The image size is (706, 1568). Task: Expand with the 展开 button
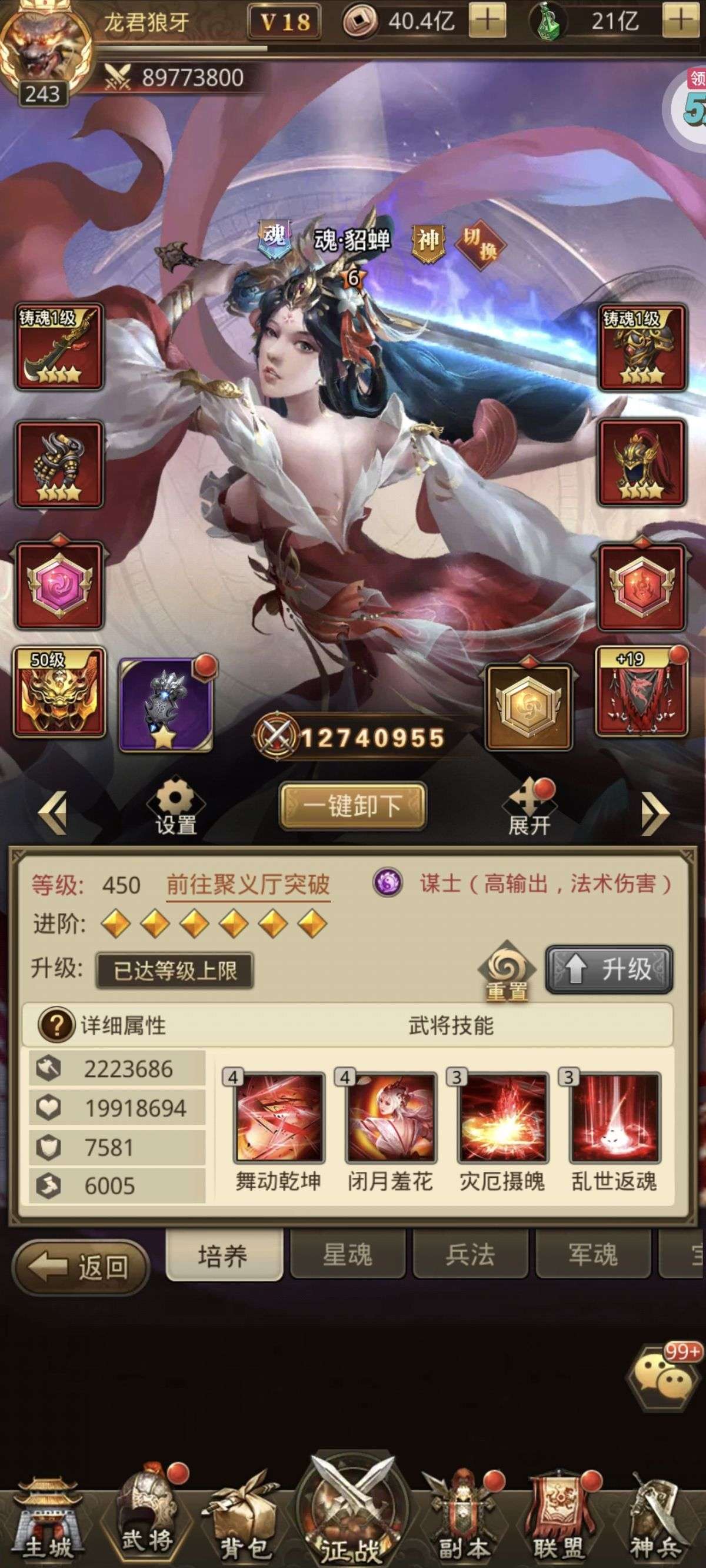pos(530,806)
